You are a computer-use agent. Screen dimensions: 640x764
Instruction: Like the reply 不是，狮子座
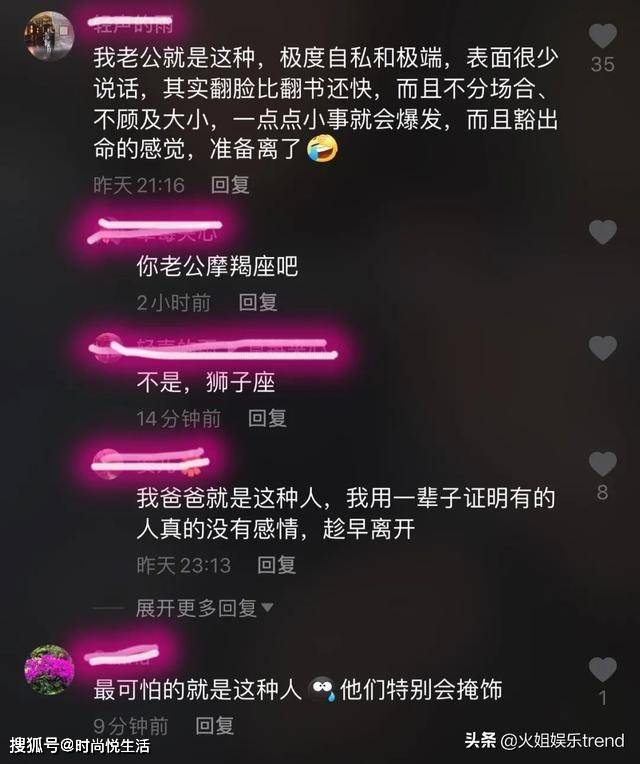tap(602, 348)
